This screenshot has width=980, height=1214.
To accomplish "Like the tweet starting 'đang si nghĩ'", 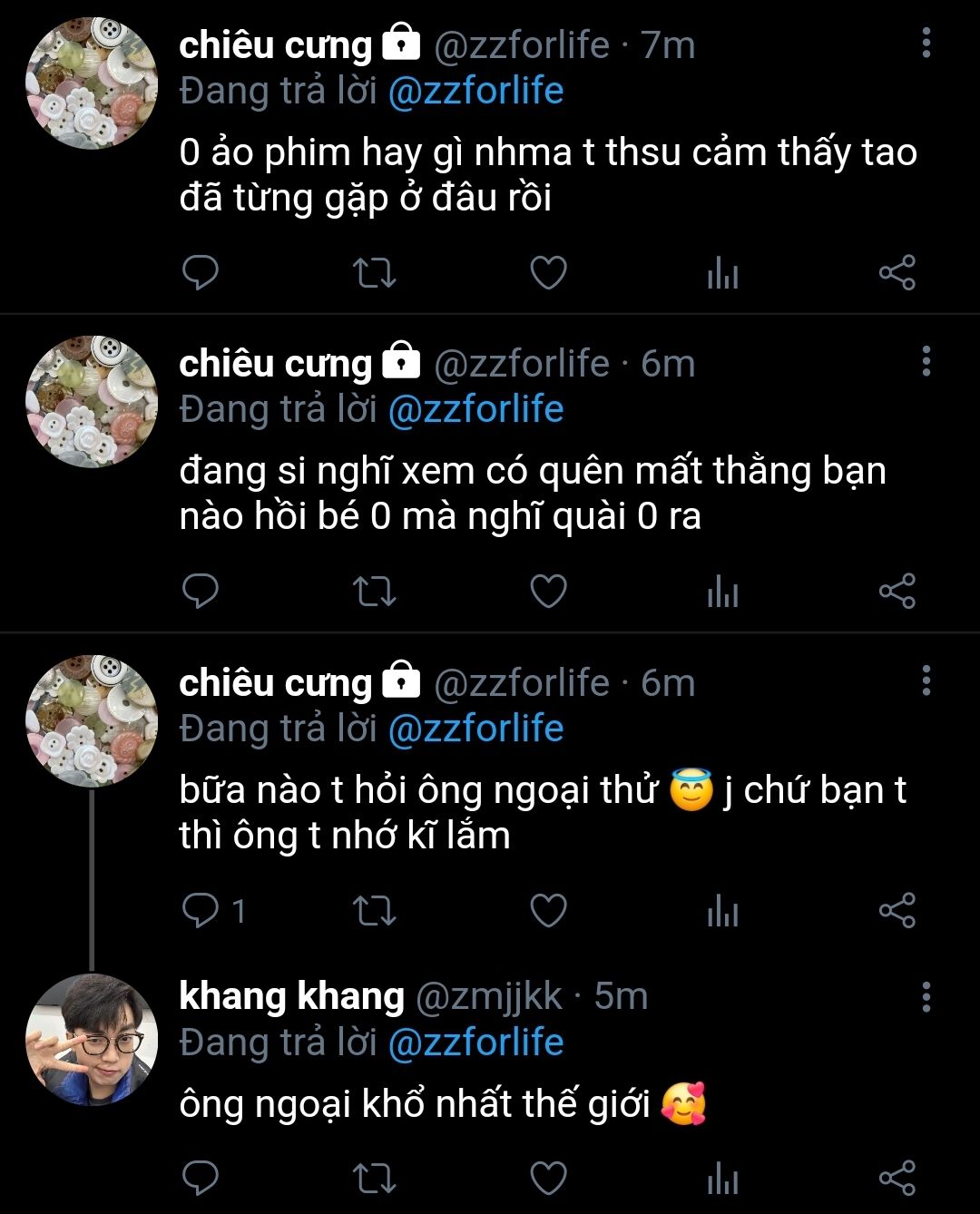I will [x=548, y=592].
